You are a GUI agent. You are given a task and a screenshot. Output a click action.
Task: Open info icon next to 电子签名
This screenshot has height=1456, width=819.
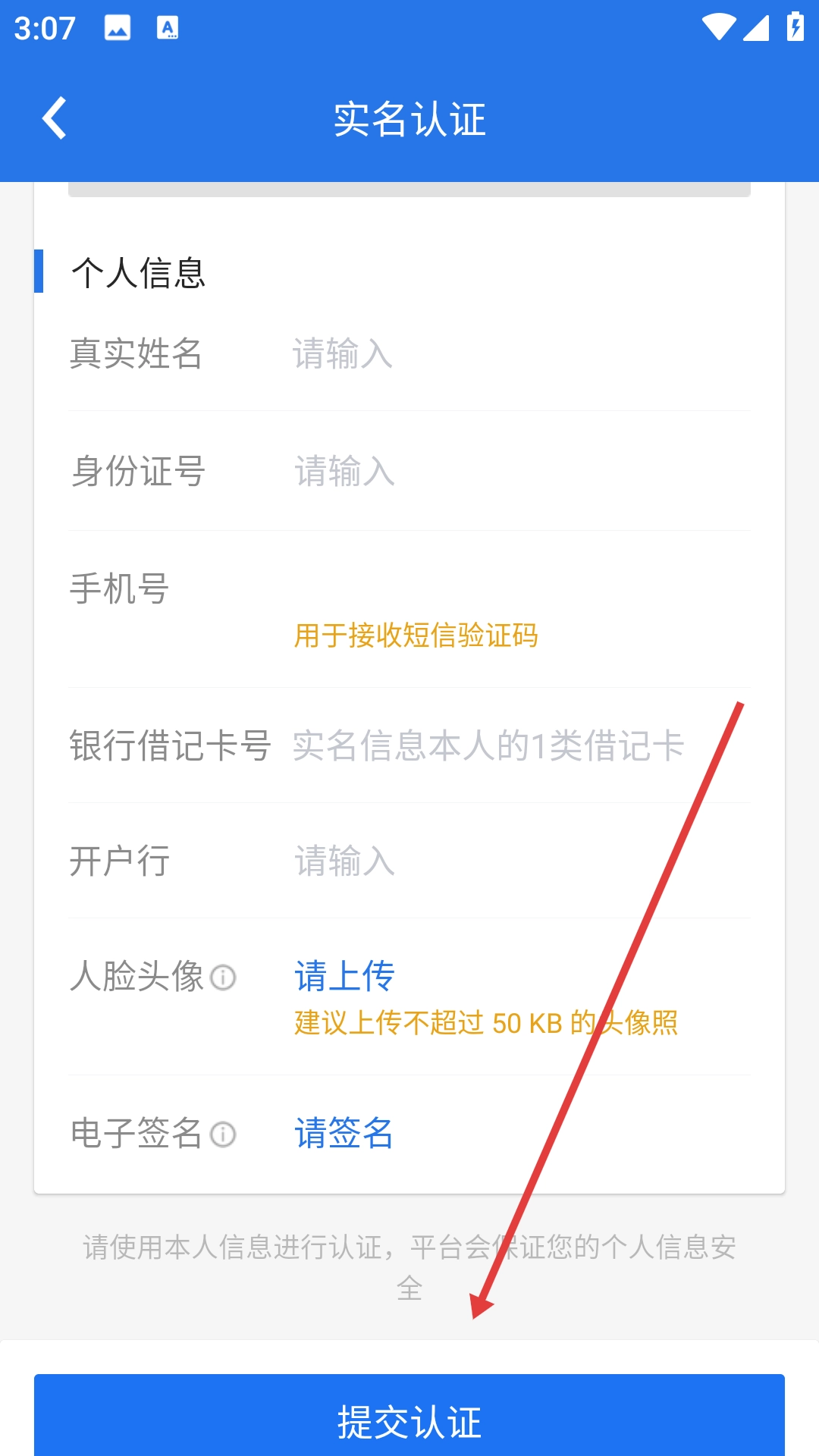[223, 1134]
